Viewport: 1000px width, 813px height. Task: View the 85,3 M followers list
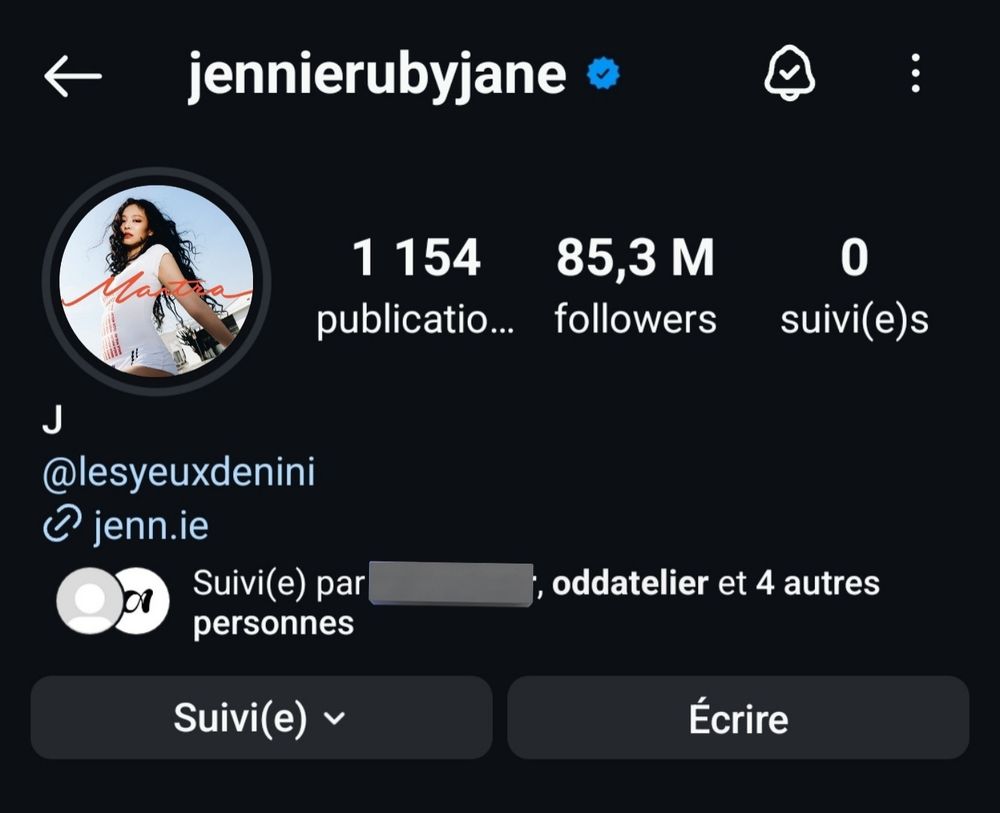tap(636, 286)
